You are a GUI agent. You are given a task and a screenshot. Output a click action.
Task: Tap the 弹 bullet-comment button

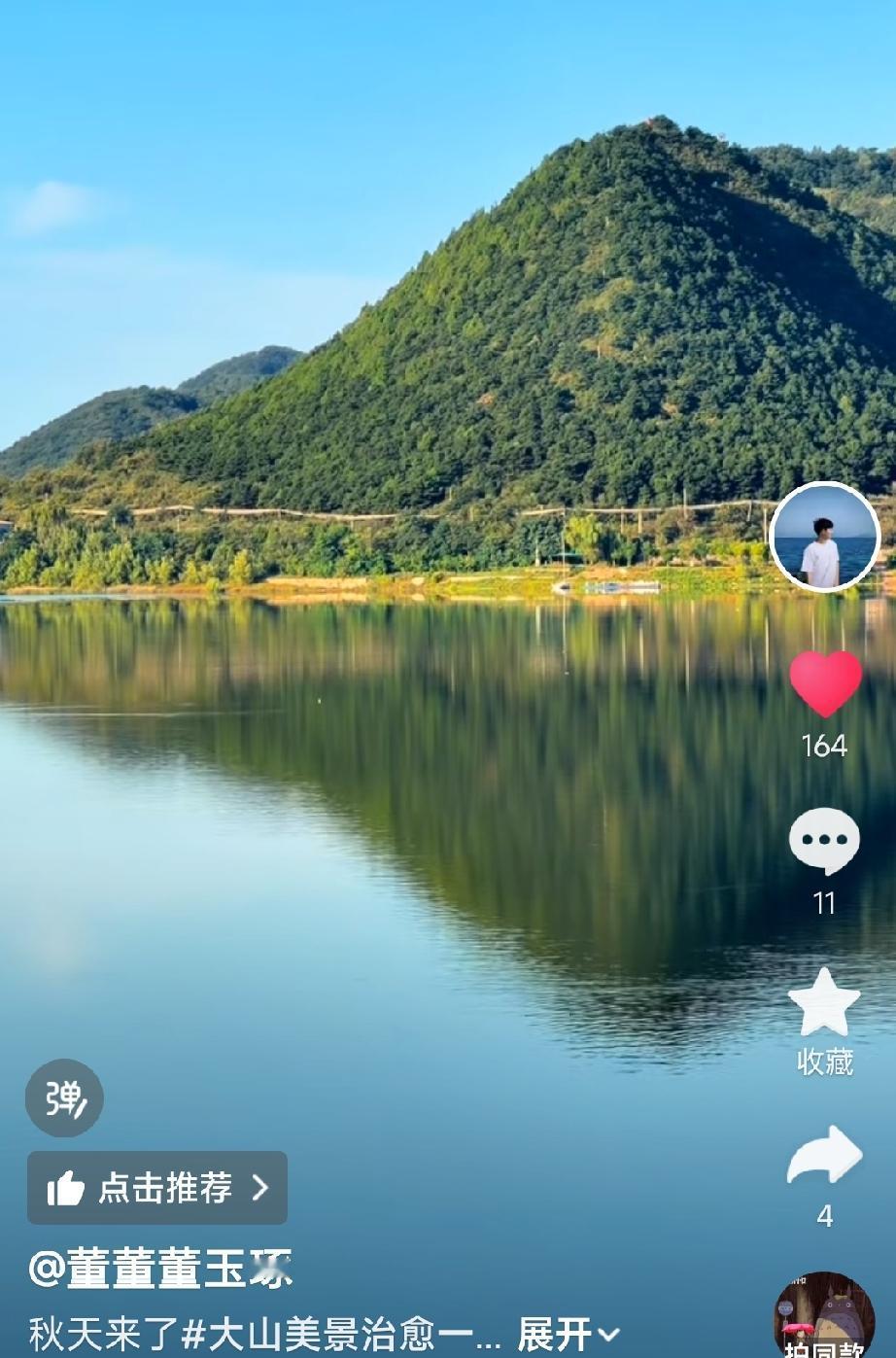[x=64, y=1097]
